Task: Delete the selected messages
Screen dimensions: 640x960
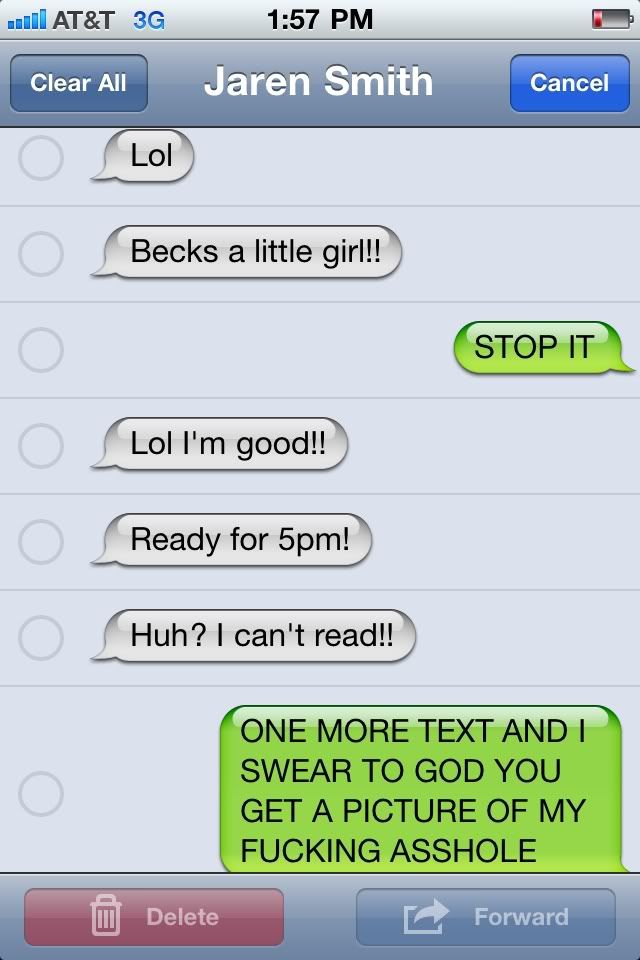Action: 154,916
